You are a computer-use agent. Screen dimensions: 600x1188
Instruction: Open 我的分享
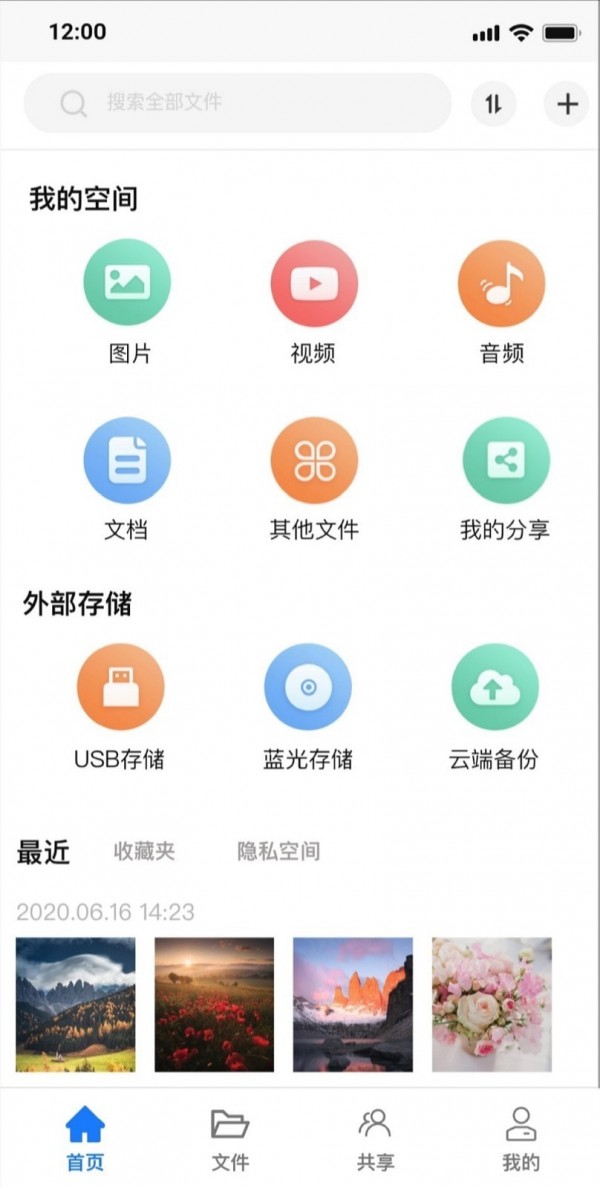tap(505, 461)
